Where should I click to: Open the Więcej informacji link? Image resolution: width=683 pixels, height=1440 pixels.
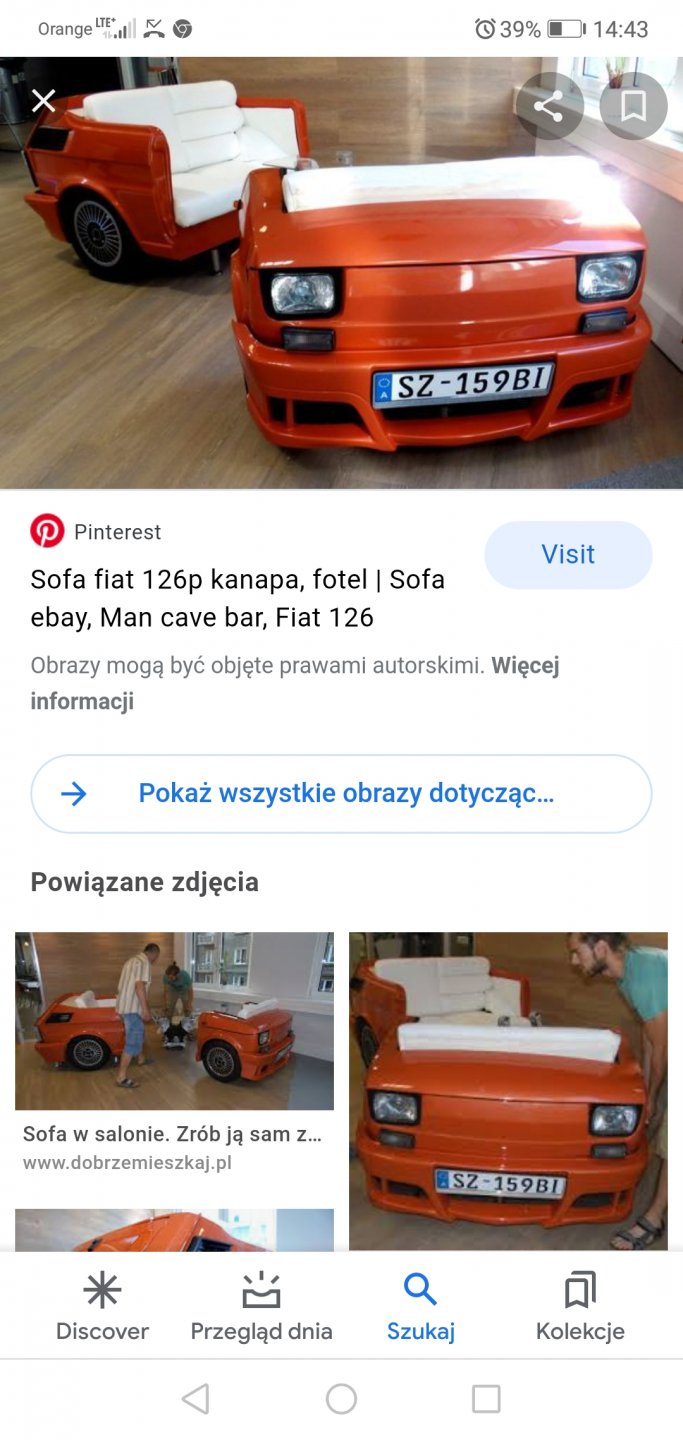(82, 701)
